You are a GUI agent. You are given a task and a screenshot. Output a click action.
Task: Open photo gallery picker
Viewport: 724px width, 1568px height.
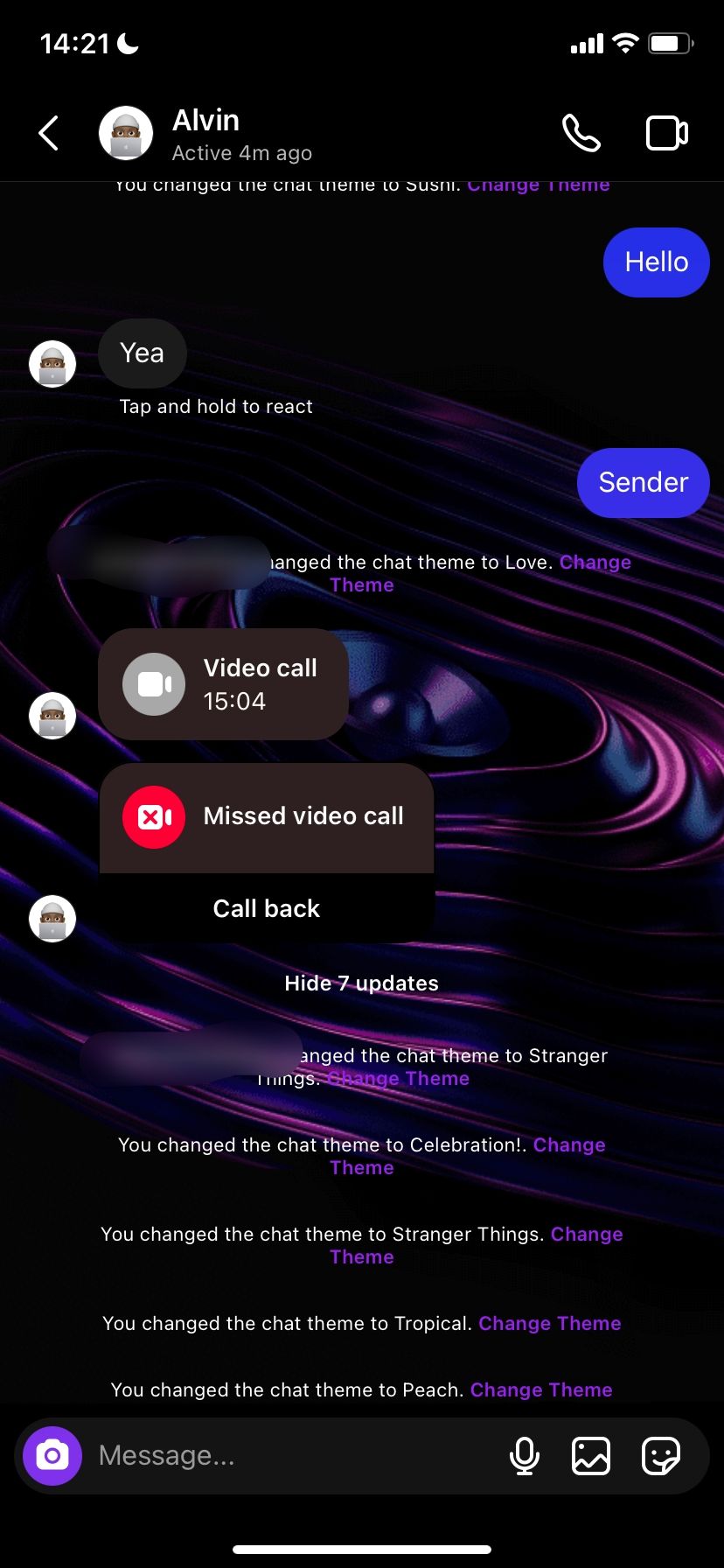coord(591,1456)
